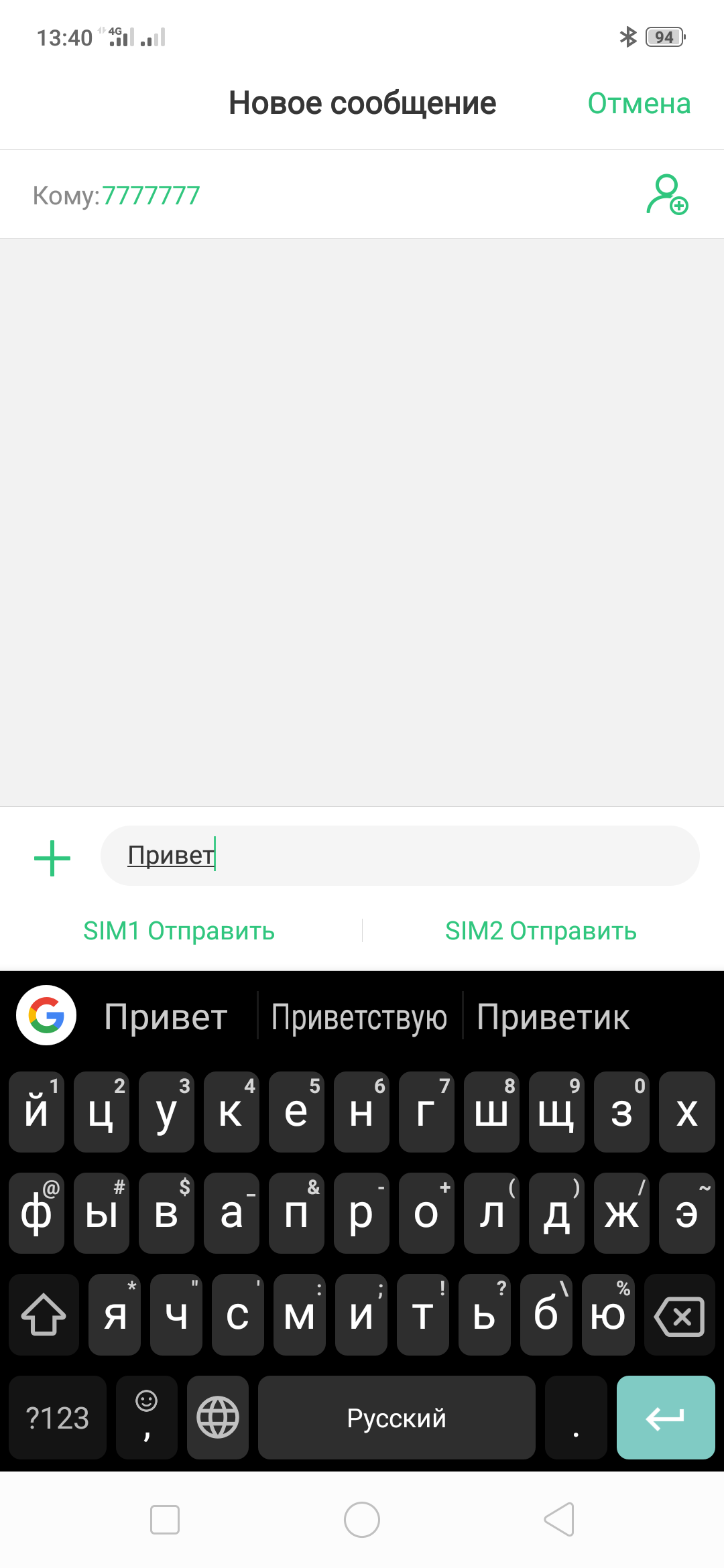
Task: Tap Отмена to cancel the new message
Action: (x=639, y=104)
